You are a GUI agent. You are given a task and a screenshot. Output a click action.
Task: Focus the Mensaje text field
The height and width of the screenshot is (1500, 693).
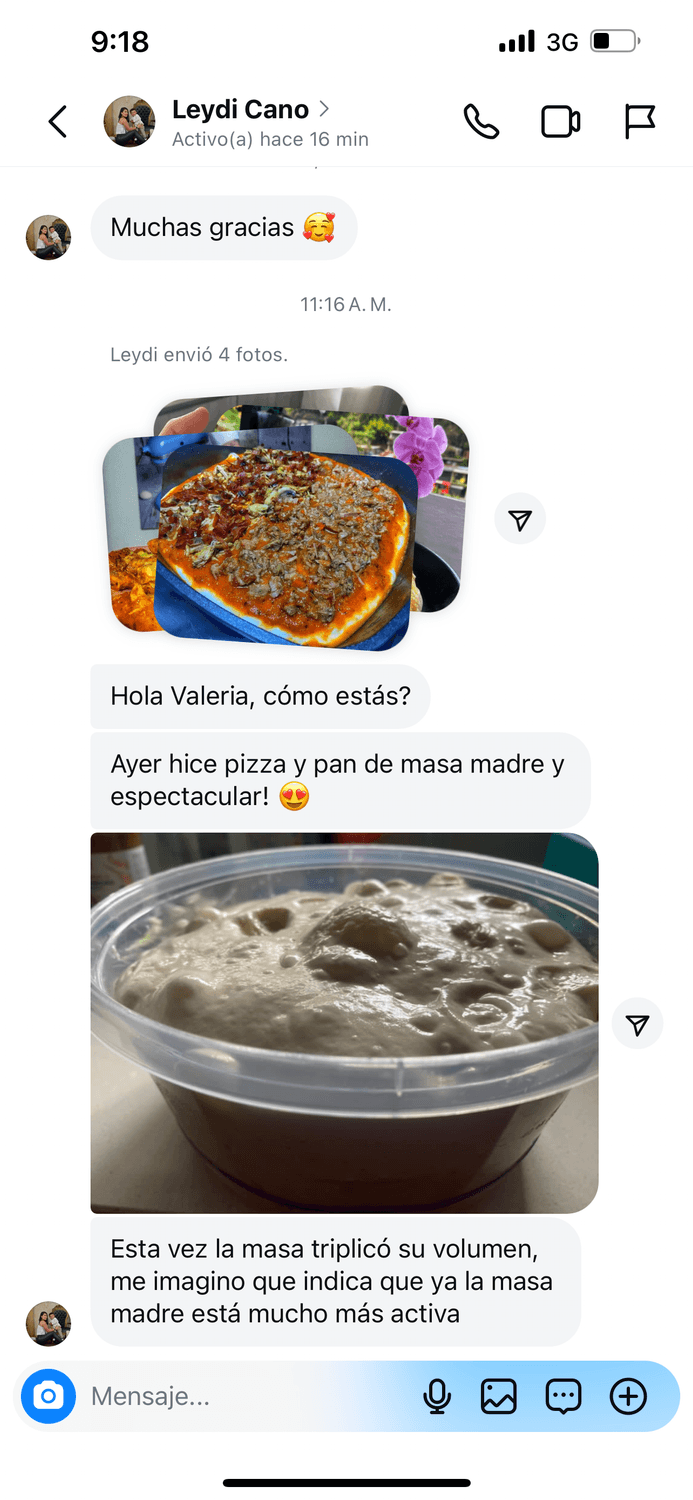point(240,1396)
